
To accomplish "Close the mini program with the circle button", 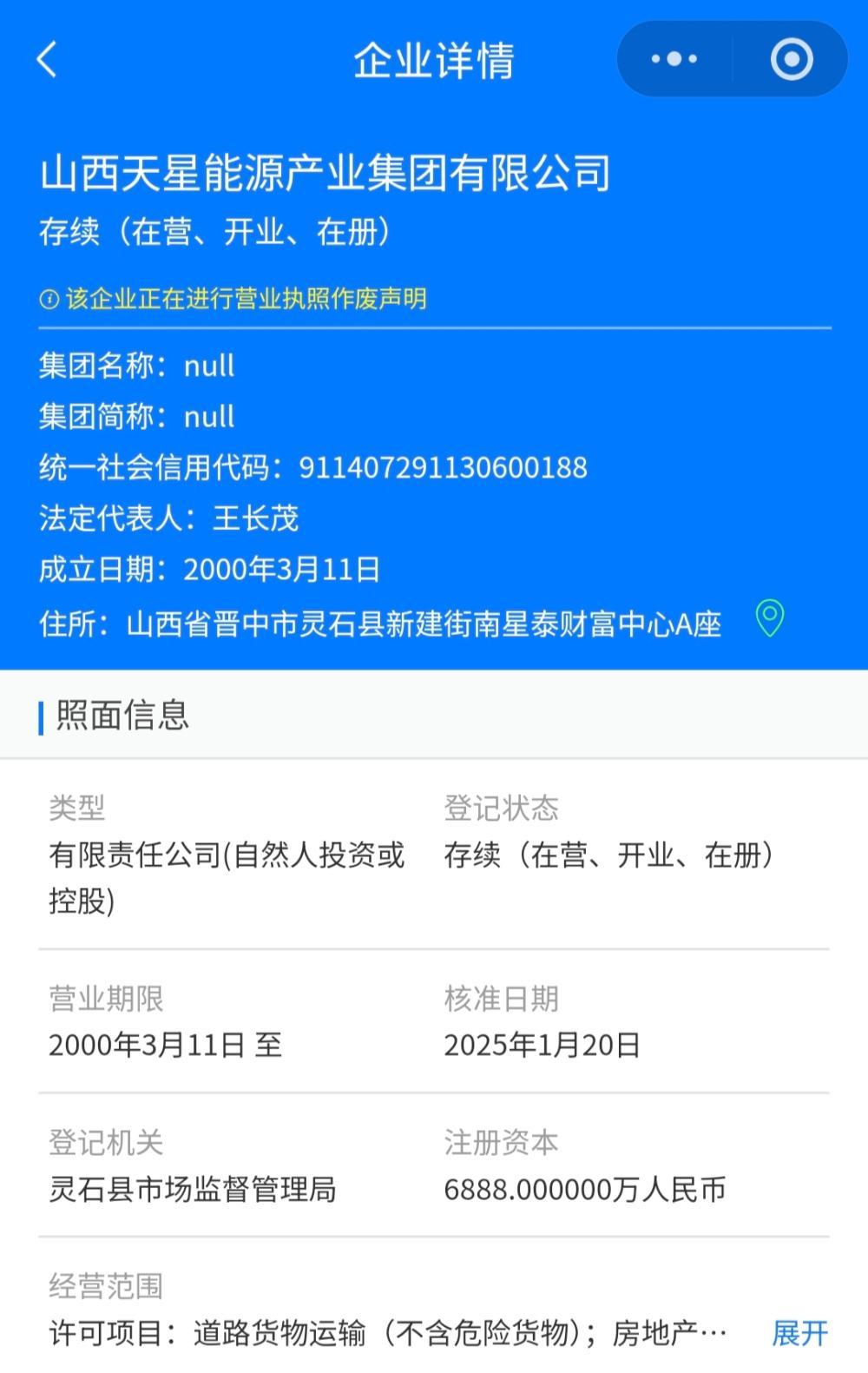I will pyautogui.click(x=791, y=59).
